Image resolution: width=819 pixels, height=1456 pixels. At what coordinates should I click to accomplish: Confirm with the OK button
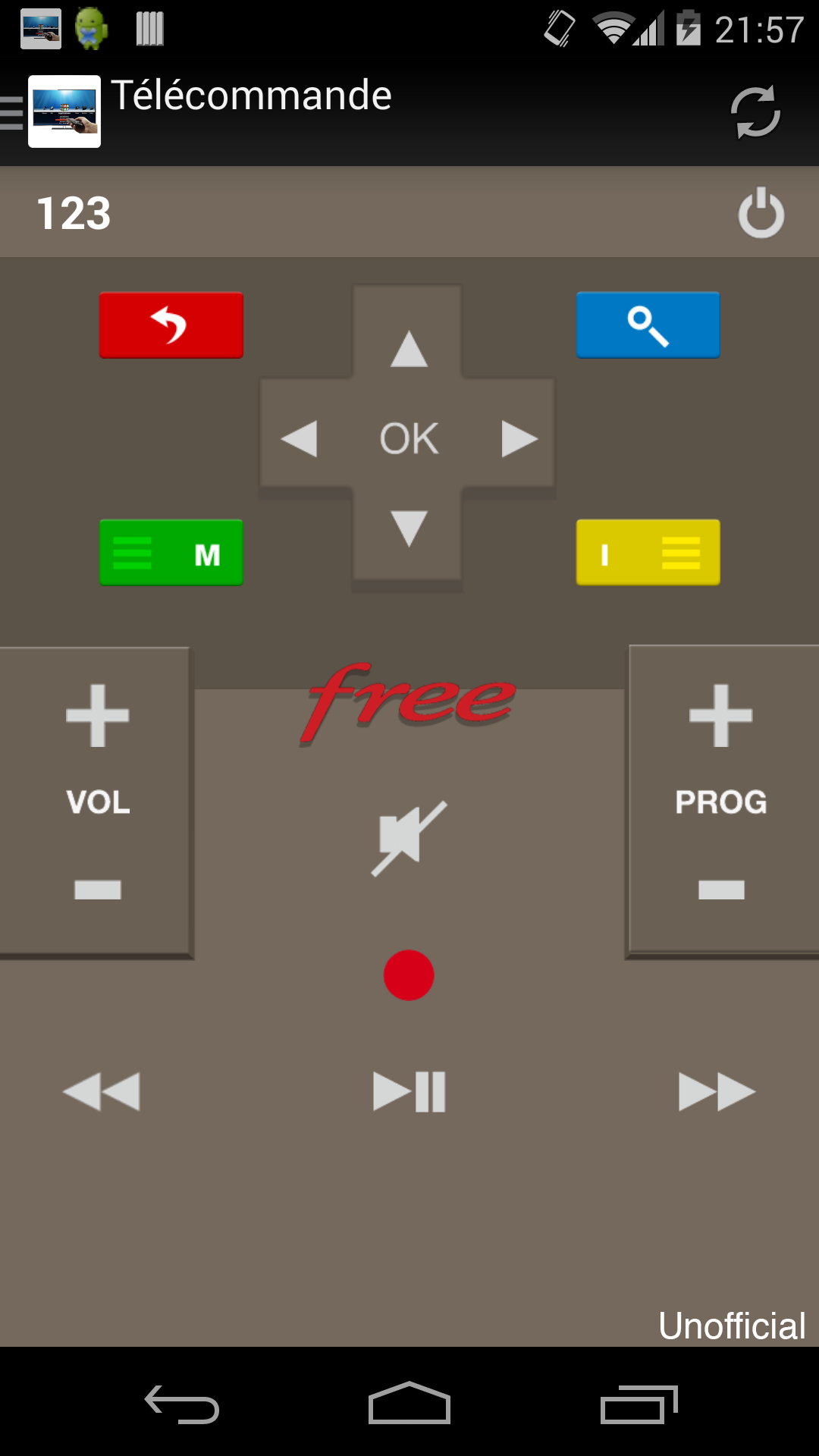tap(409, 438)
